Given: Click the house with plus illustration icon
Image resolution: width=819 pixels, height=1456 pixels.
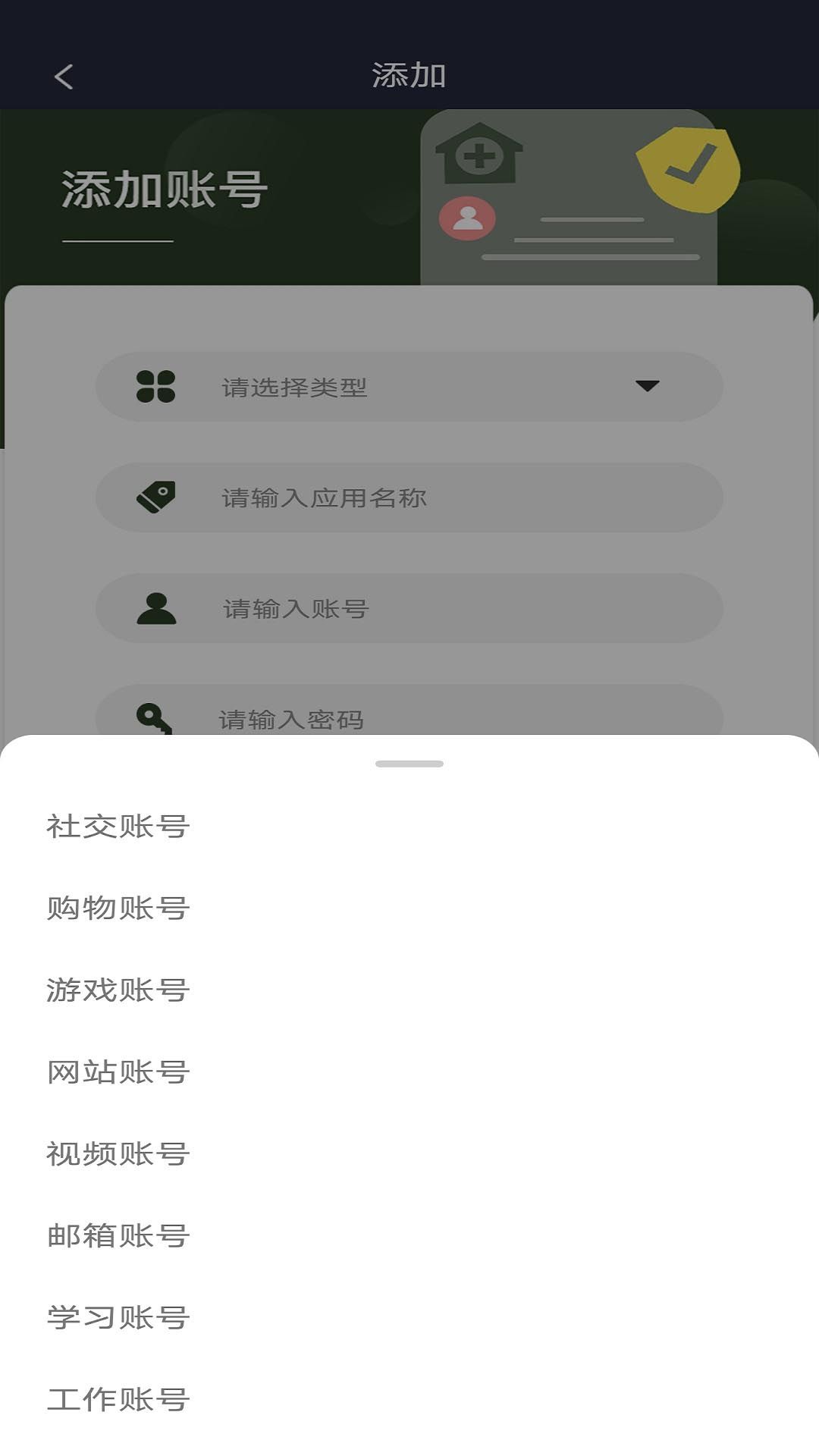Looking at the screenshot, I should tap(479, 152).
